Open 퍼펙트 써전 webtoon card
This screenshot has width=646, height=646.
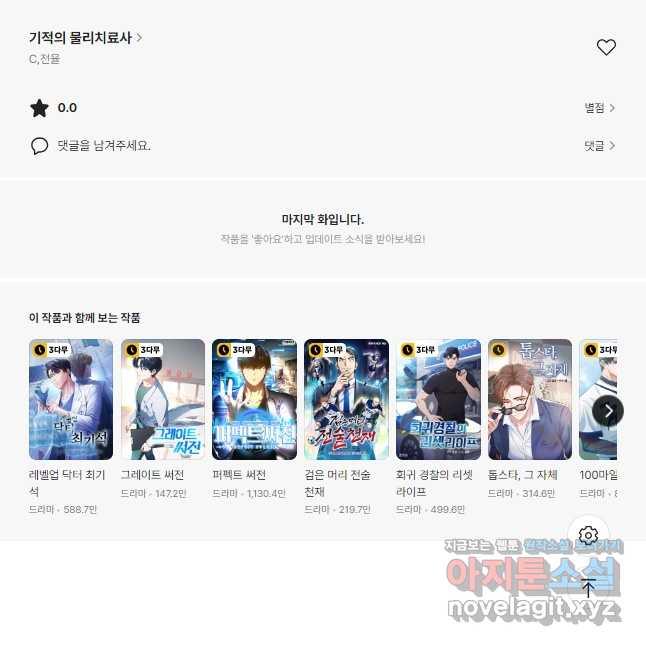[x=255, y=399]
